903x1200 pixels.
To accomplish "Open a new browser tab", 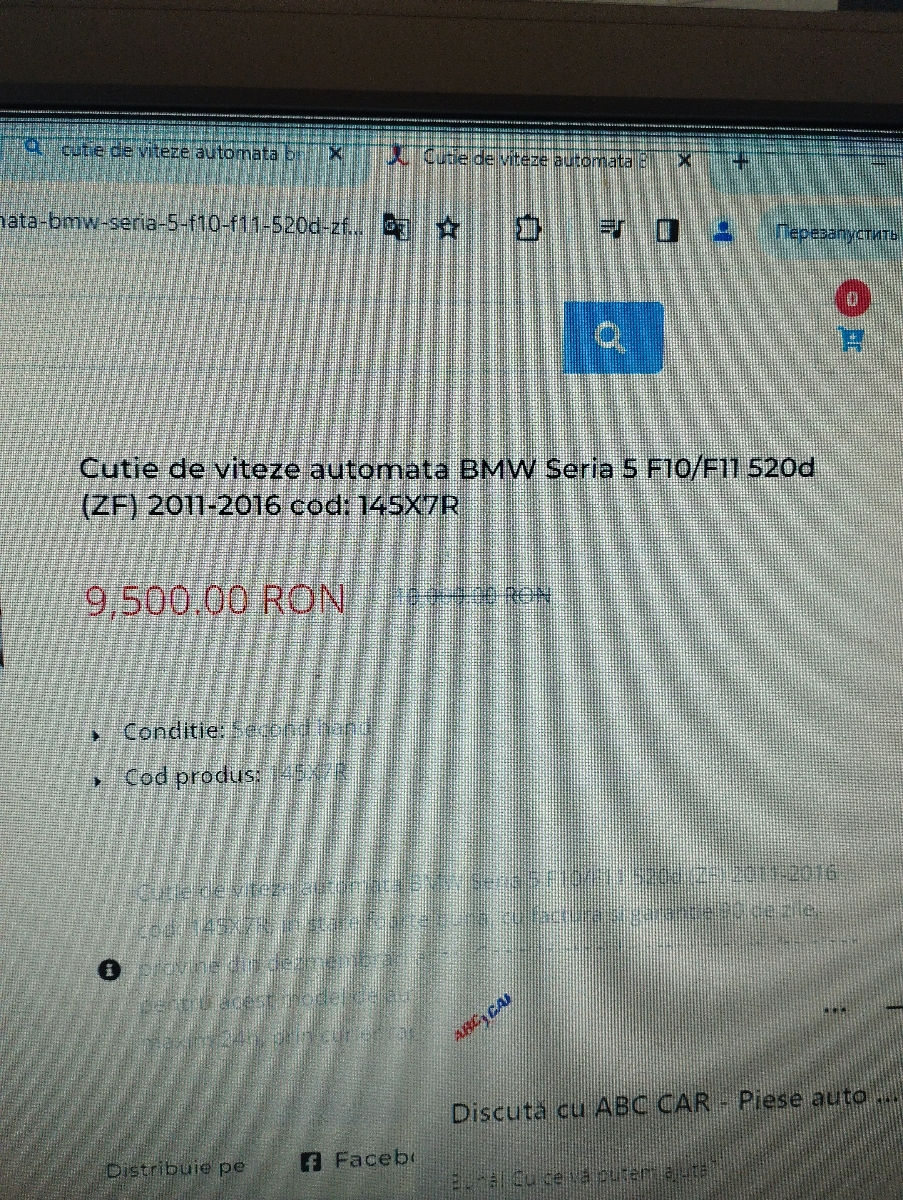I will coord(740,161).
